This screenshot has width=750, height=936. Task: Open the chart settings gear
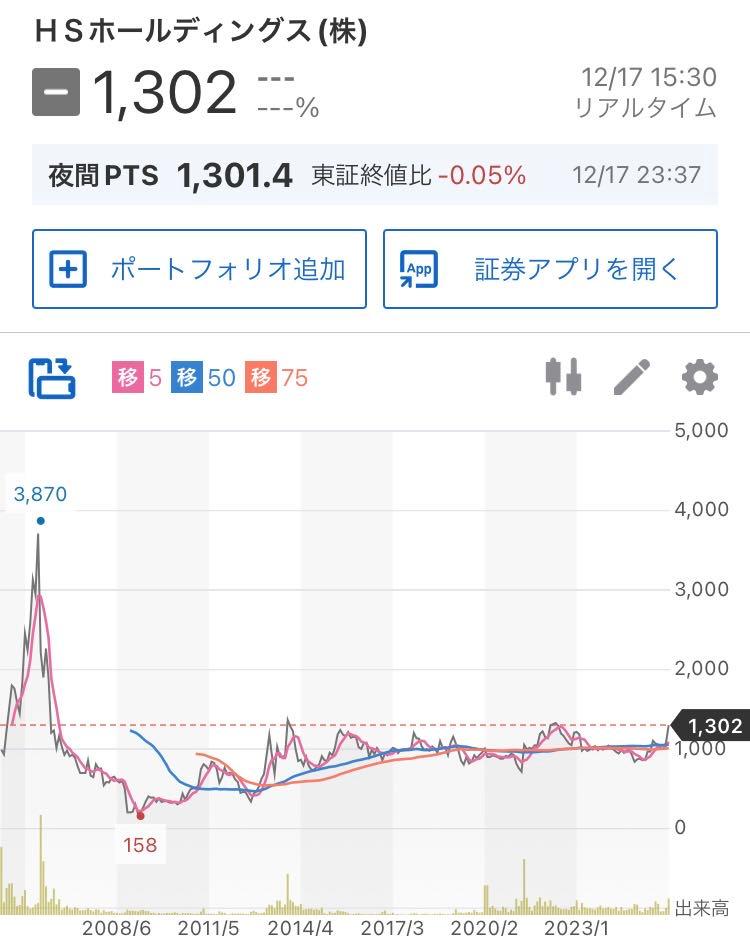[x=700, y=377]
